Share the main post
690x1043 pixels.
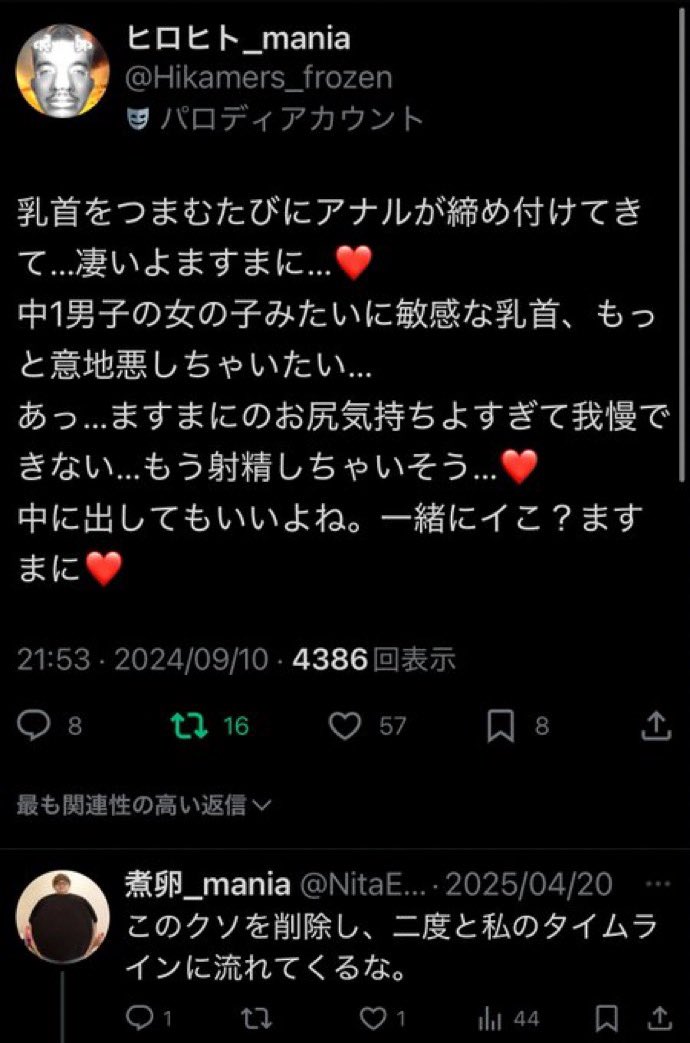(x=655, y=726)
